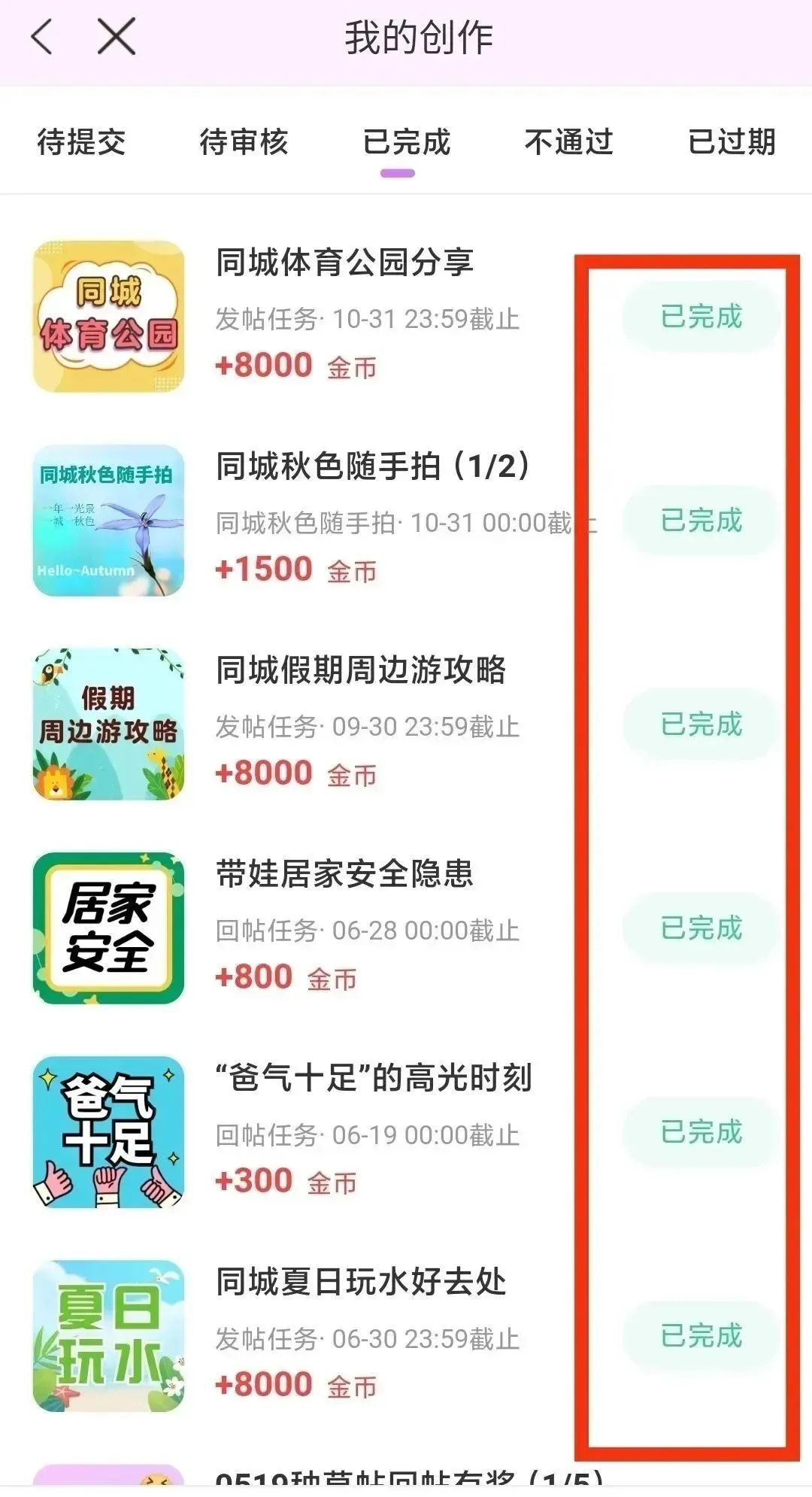Go back using the arrow icon

(42, 37)
